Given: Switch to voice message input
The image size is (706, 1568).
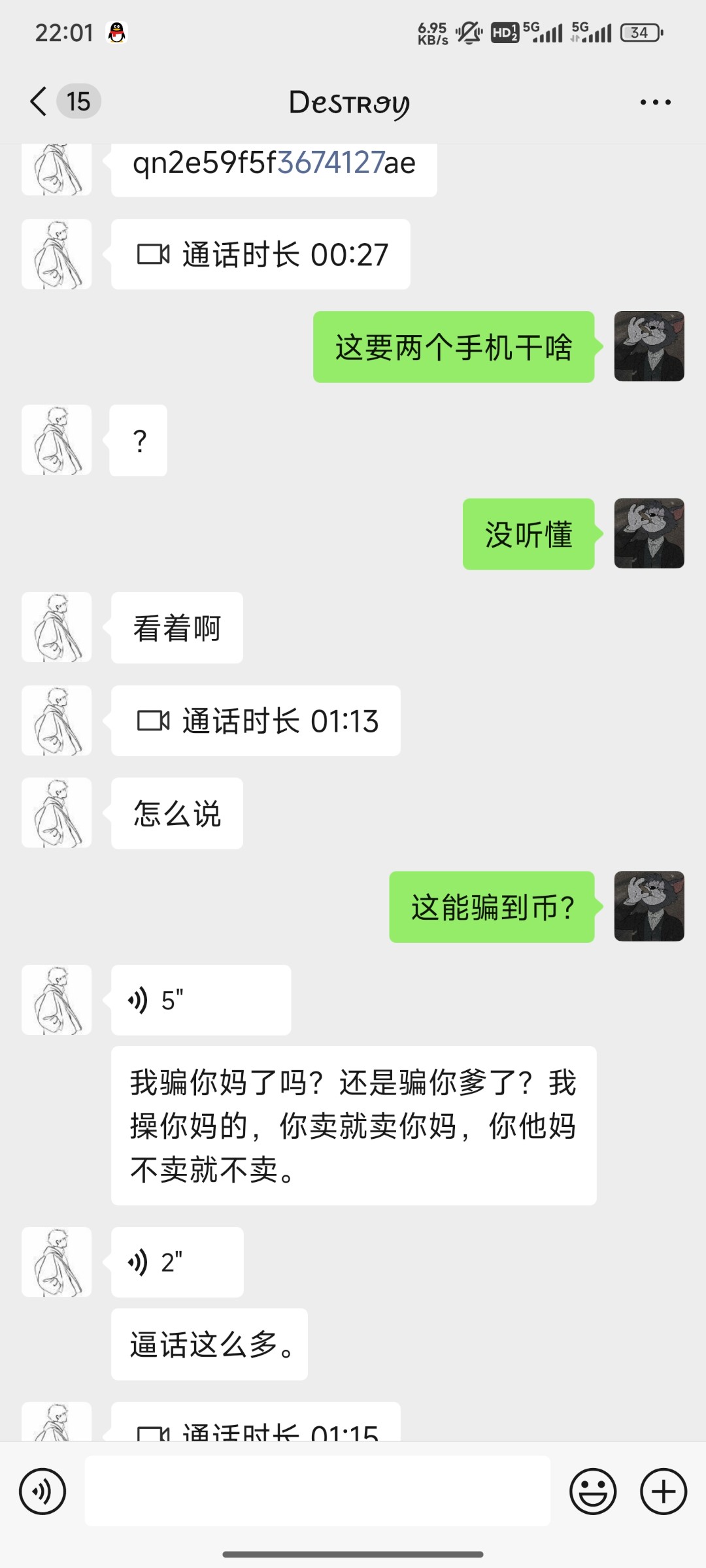Looking at the screenshot, I should click(x=42, y=1491).
